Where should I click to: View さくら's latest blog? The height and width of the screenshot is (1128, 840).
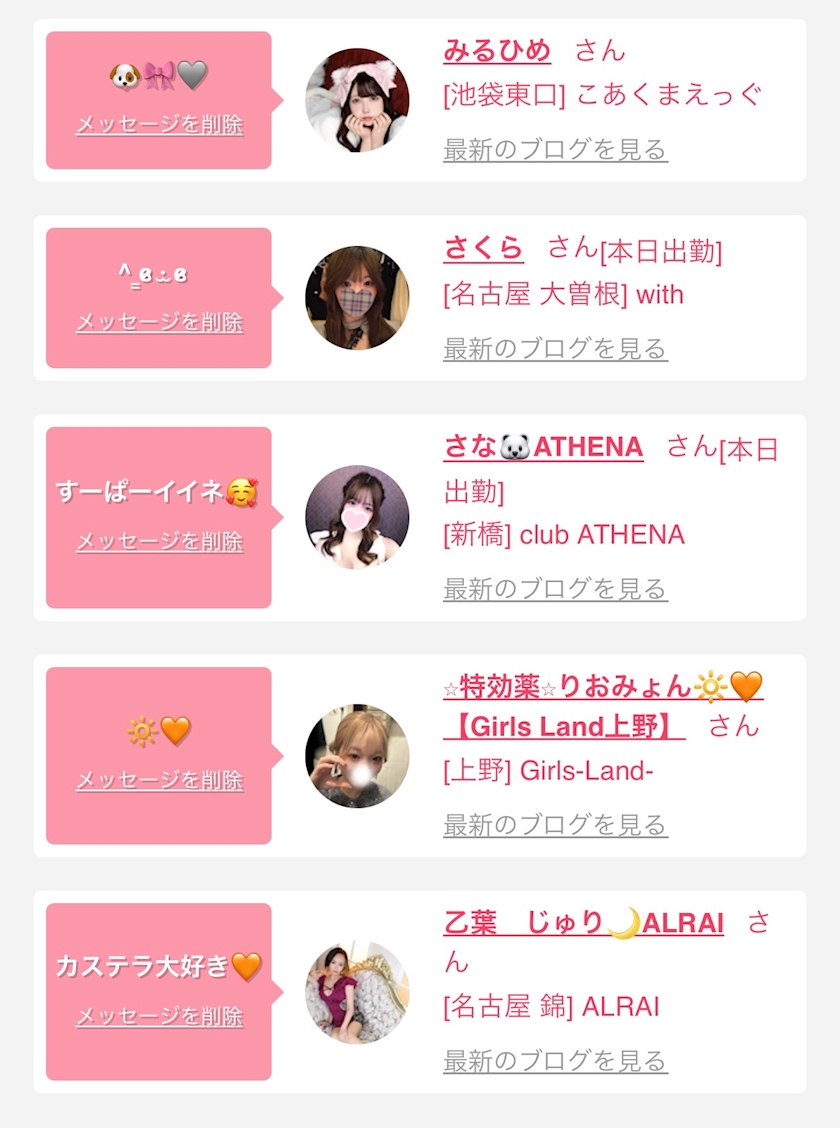[x=555, y=348]
